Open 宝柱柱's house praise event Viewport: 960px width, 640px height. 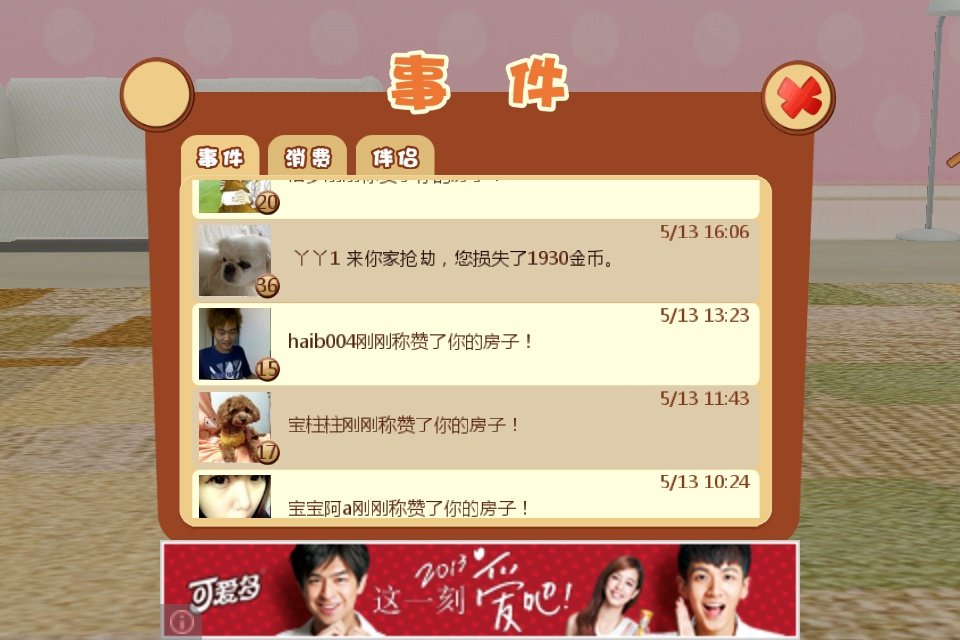pyautogui.click(x=475, y=426)
